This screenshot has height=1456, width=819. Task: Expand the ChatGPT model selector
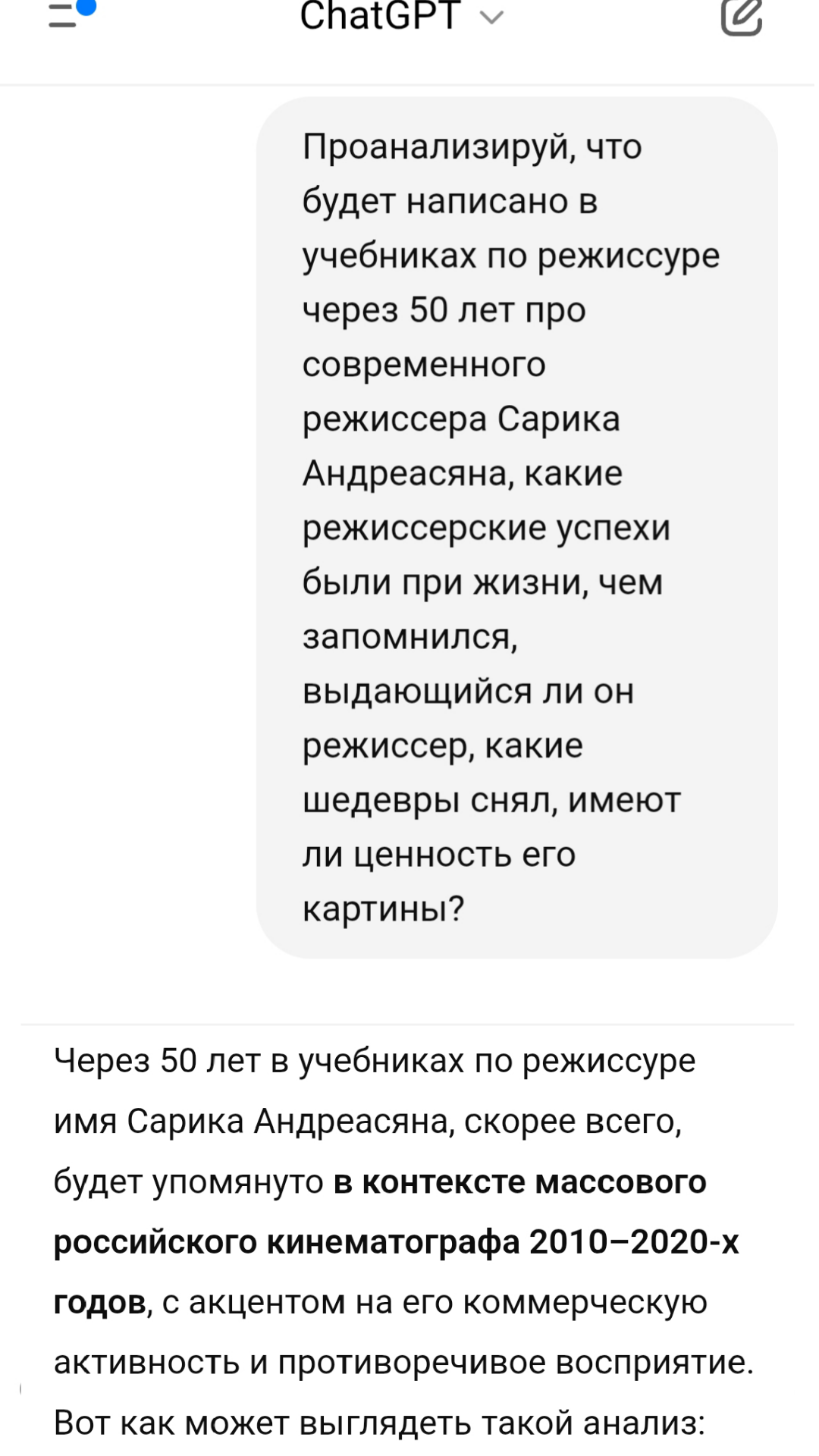coord(401,16)
